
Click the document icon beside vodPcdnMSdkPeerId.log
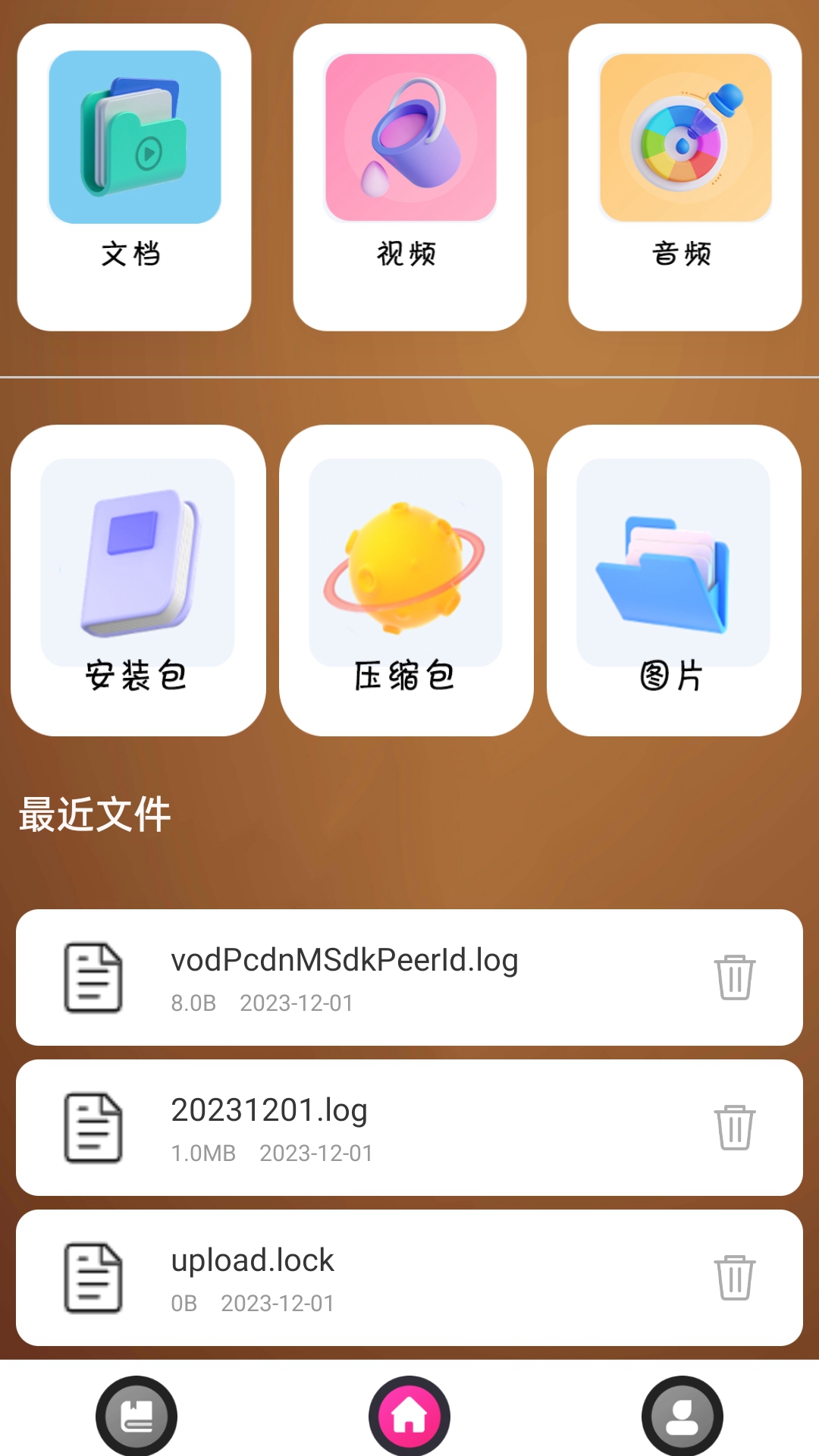(93, 977)
